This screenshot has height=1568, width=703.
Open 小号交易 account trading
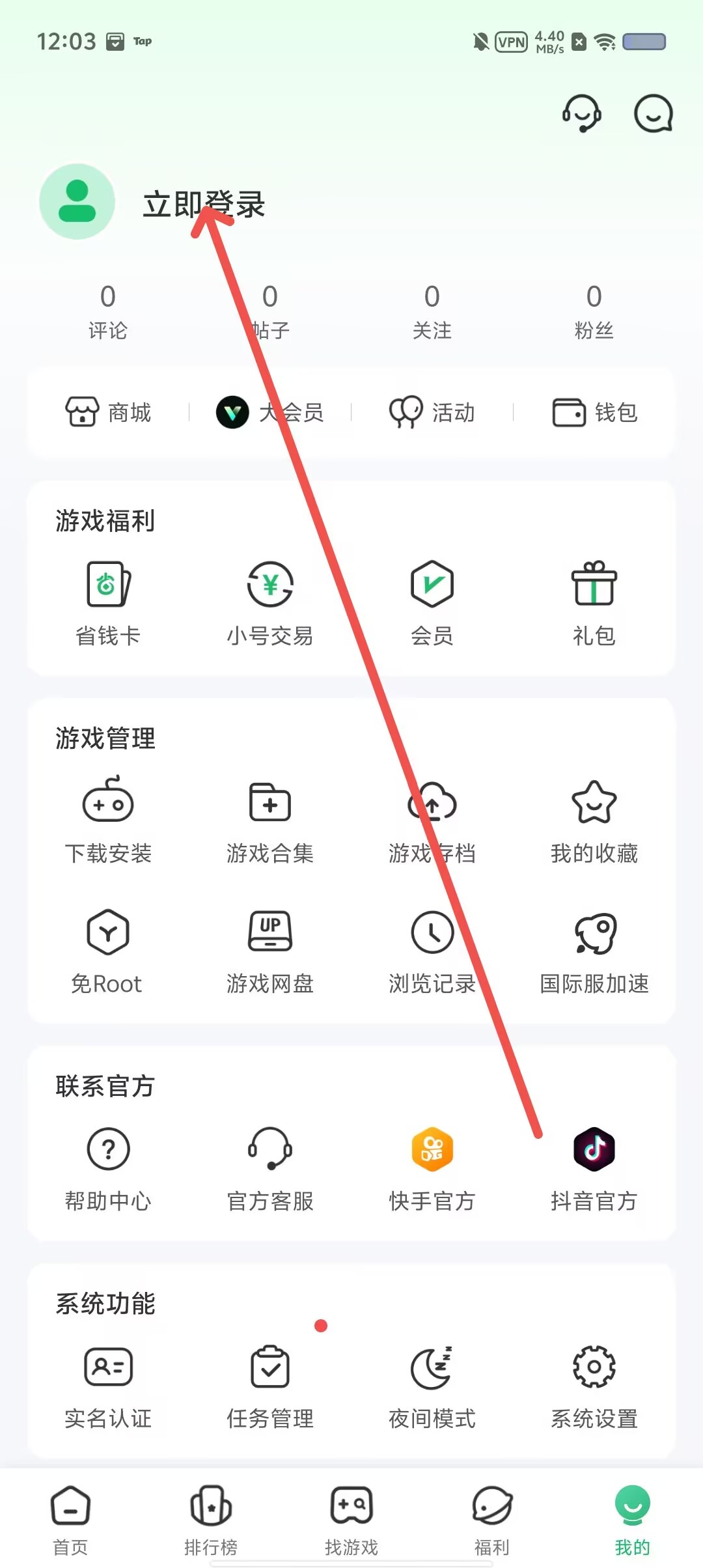pyautogui.click(x=270, y=604)
